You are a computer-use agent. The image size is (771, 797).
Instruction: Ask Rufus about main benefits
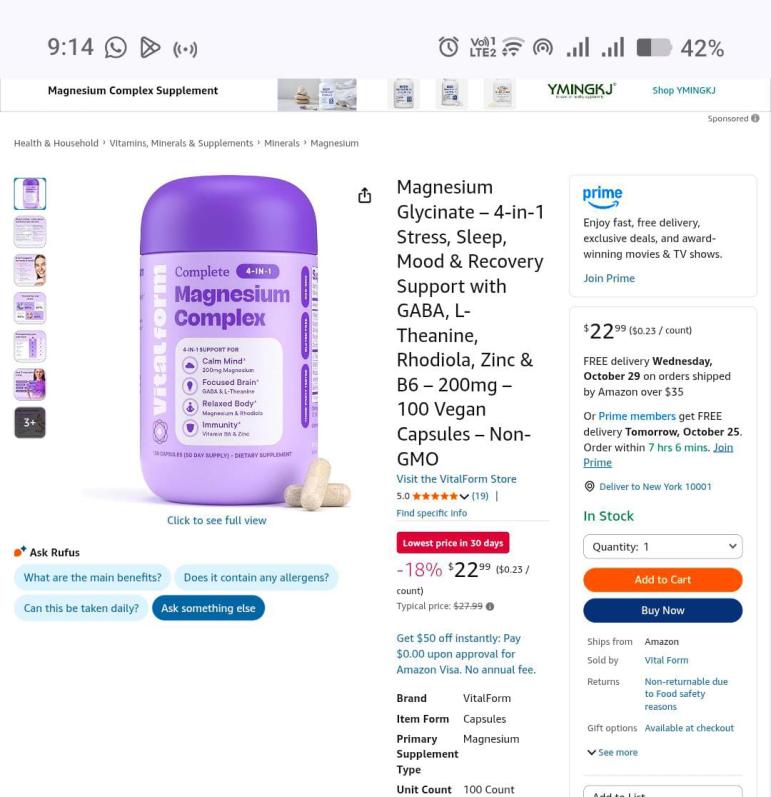(x=92, y=577)
